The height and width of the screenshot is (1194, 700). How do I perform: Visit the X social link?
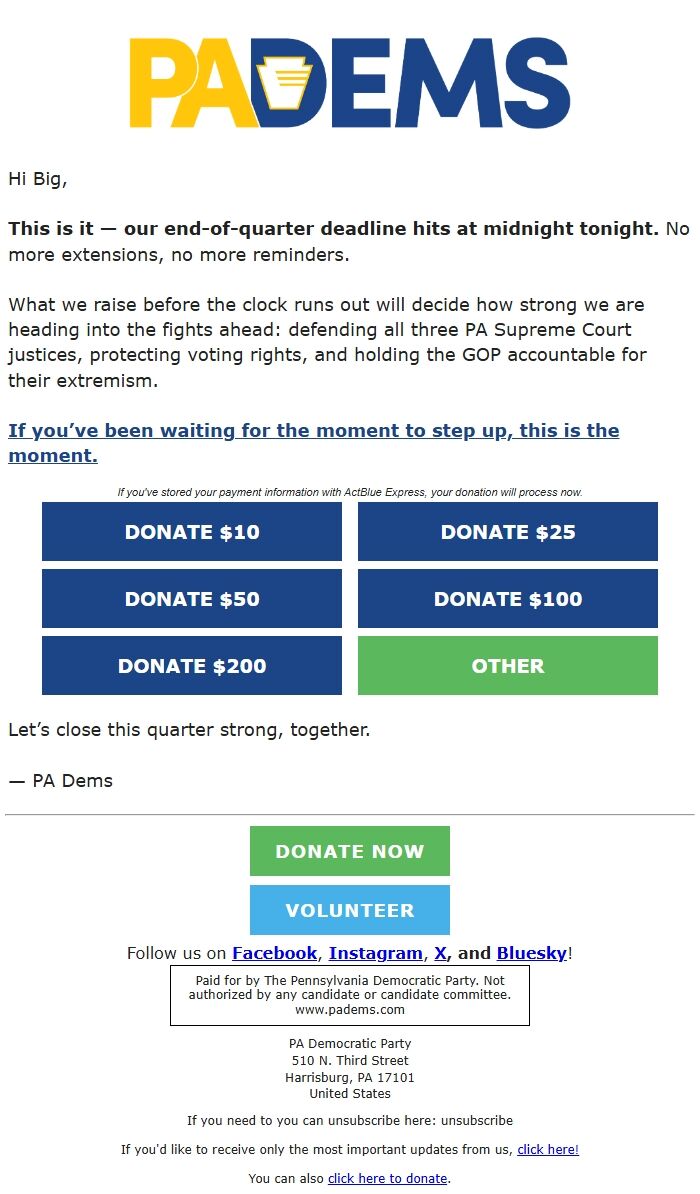click(440, 953)
